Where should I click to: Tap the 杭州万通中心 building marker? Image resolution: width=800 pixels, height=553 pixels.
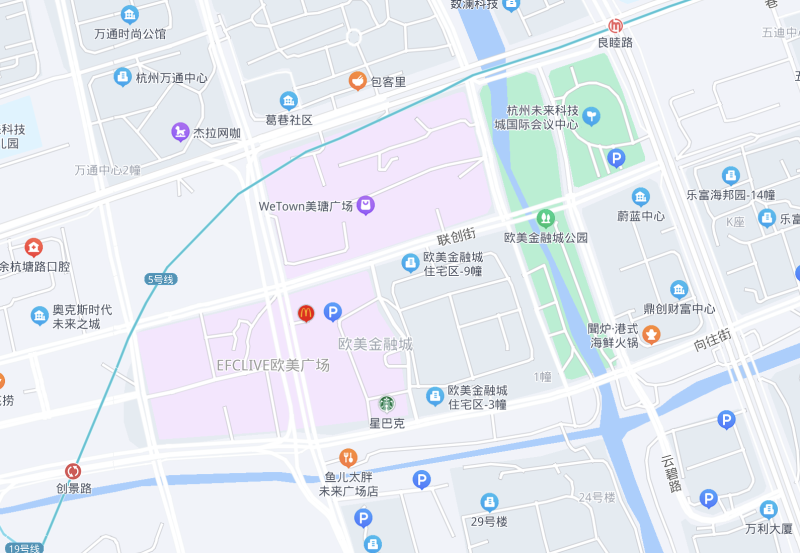click(122, 77)
